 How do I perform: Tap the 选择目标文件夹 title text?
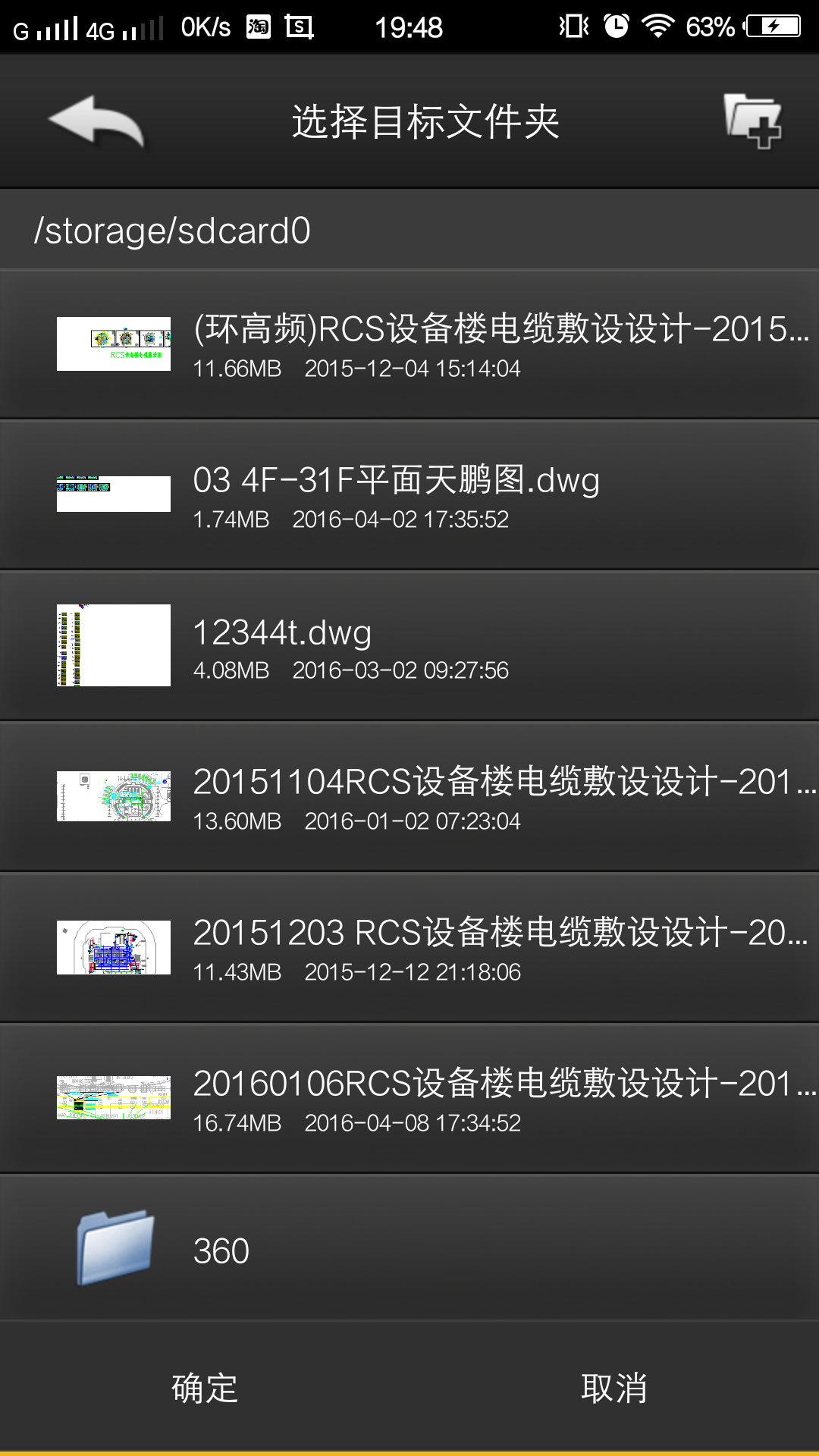(x=425, y=121)
